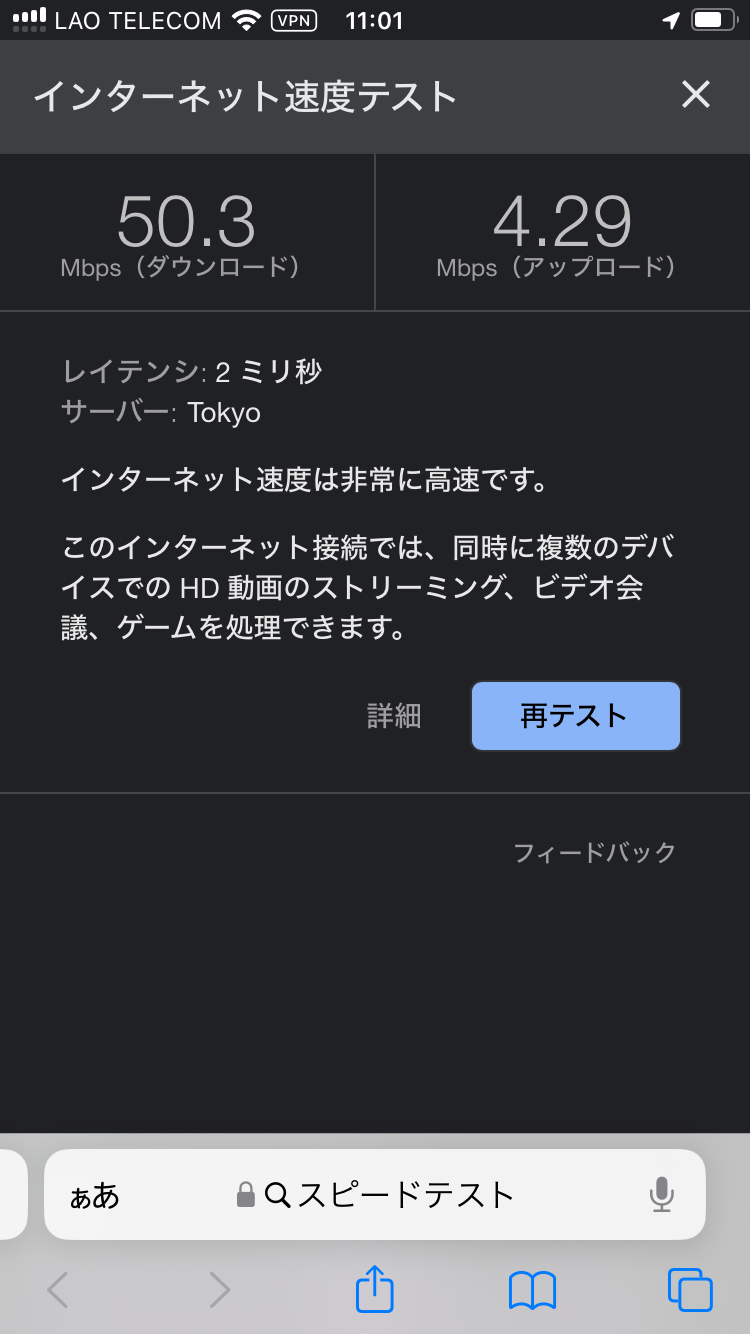This screenshot has width=750, height=1334.
Task: Start voice search with the microphone
Action: (661, 1194)
